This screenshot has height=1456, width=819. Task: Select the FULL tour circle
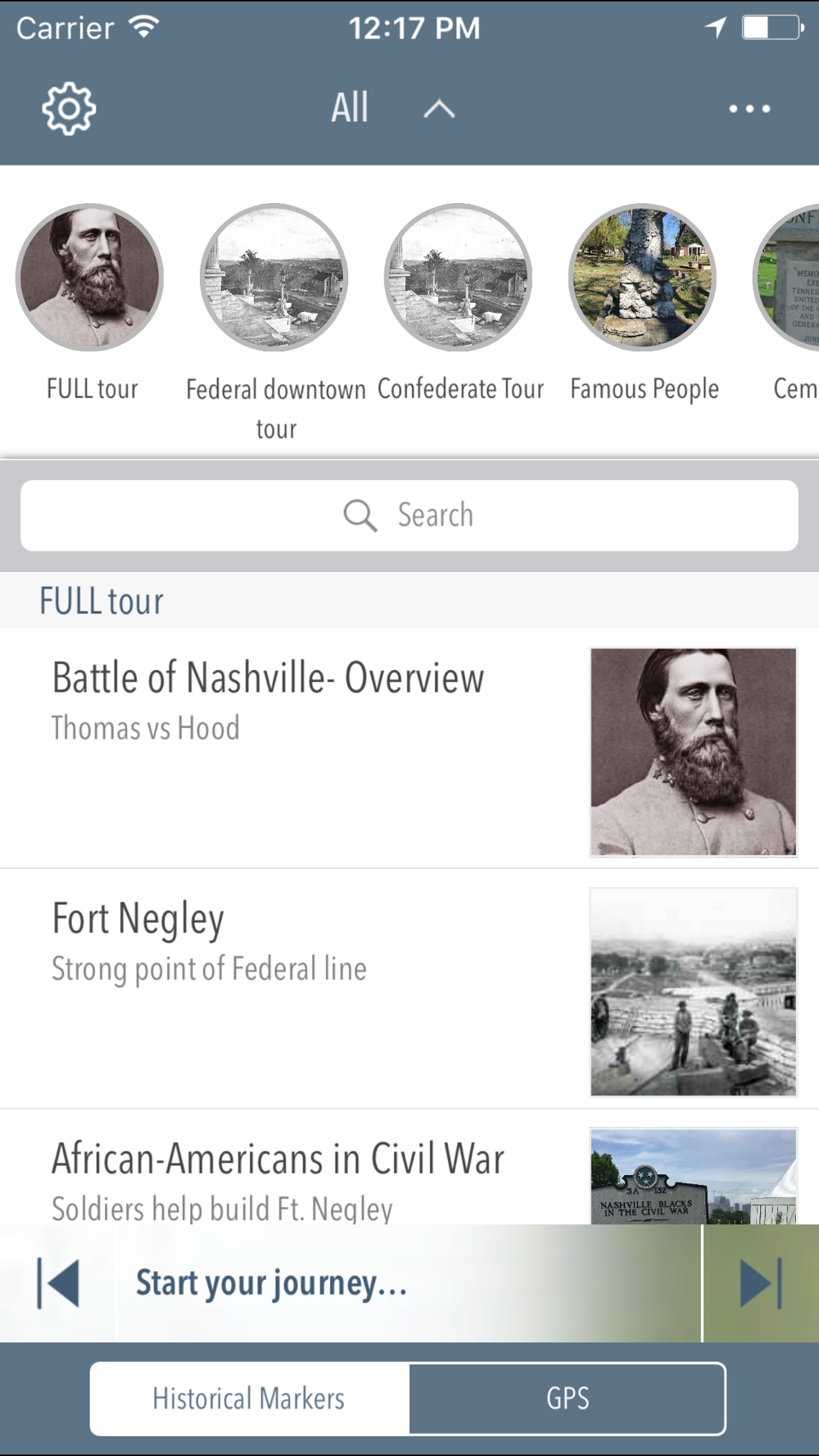tap(90, 278)
